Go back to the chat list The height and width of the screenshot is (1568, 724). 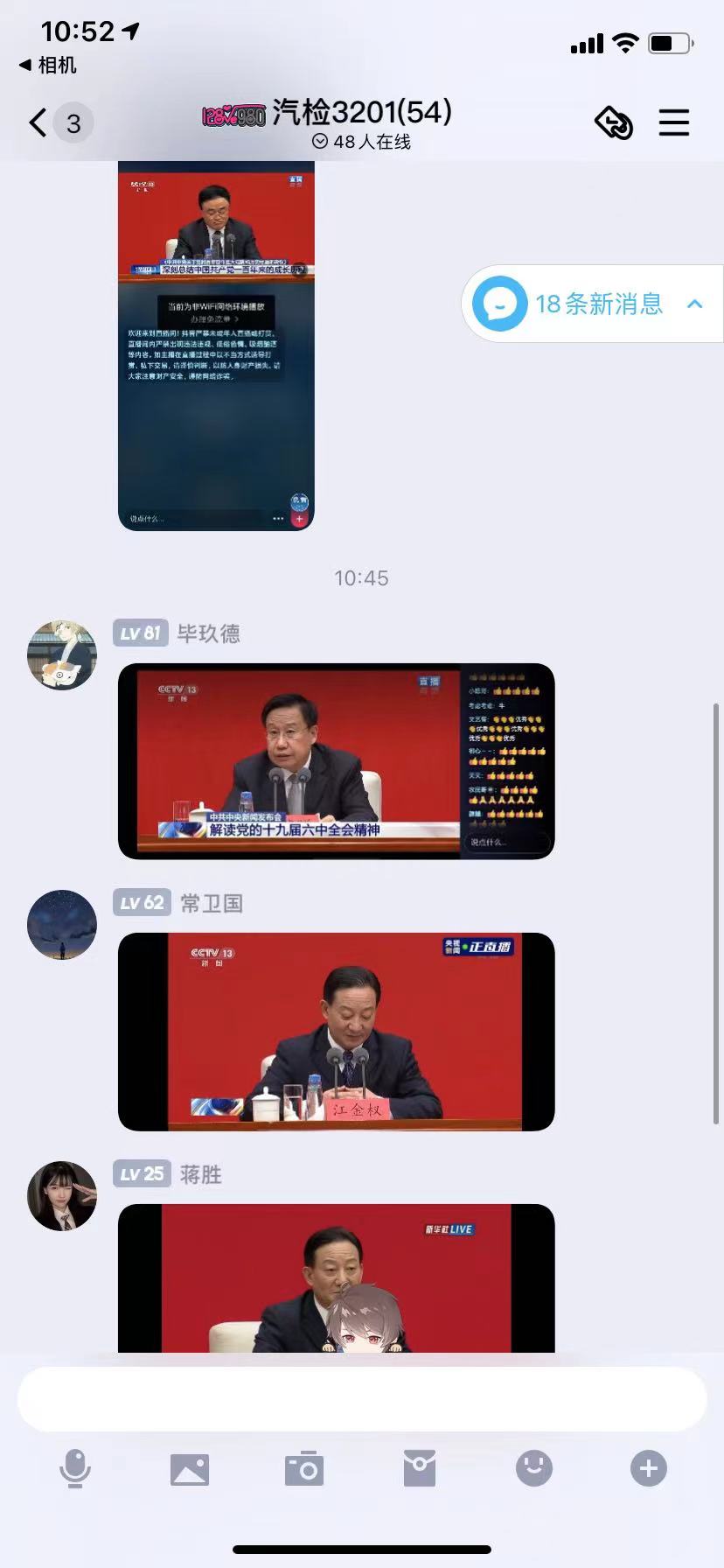point(38,123)
